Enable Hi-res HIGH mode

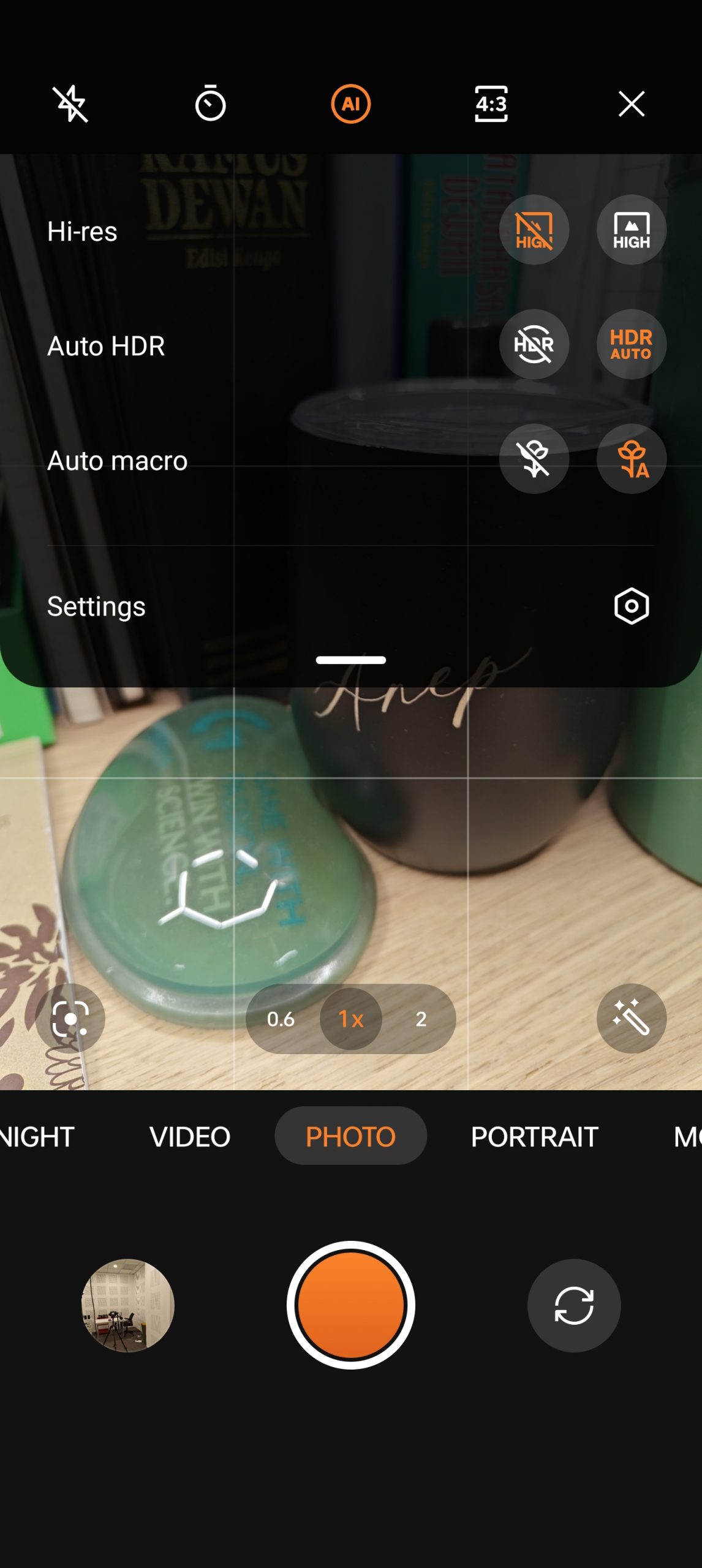(x=631, y=230)
